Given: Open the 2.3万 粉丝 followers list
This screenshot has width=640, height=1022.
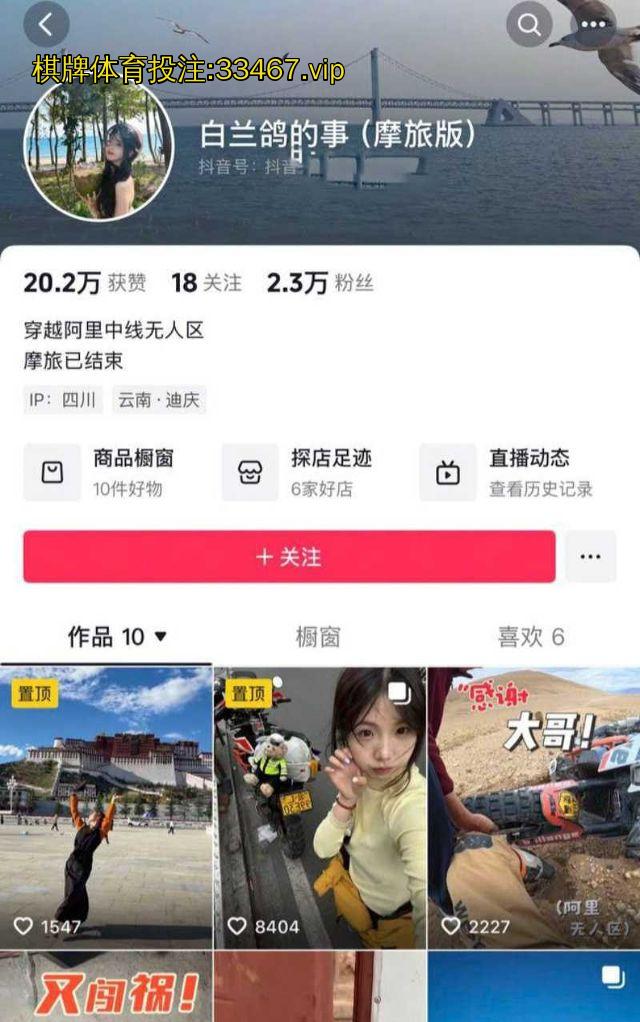Looking at the screenshot, I should click(320, 283).
